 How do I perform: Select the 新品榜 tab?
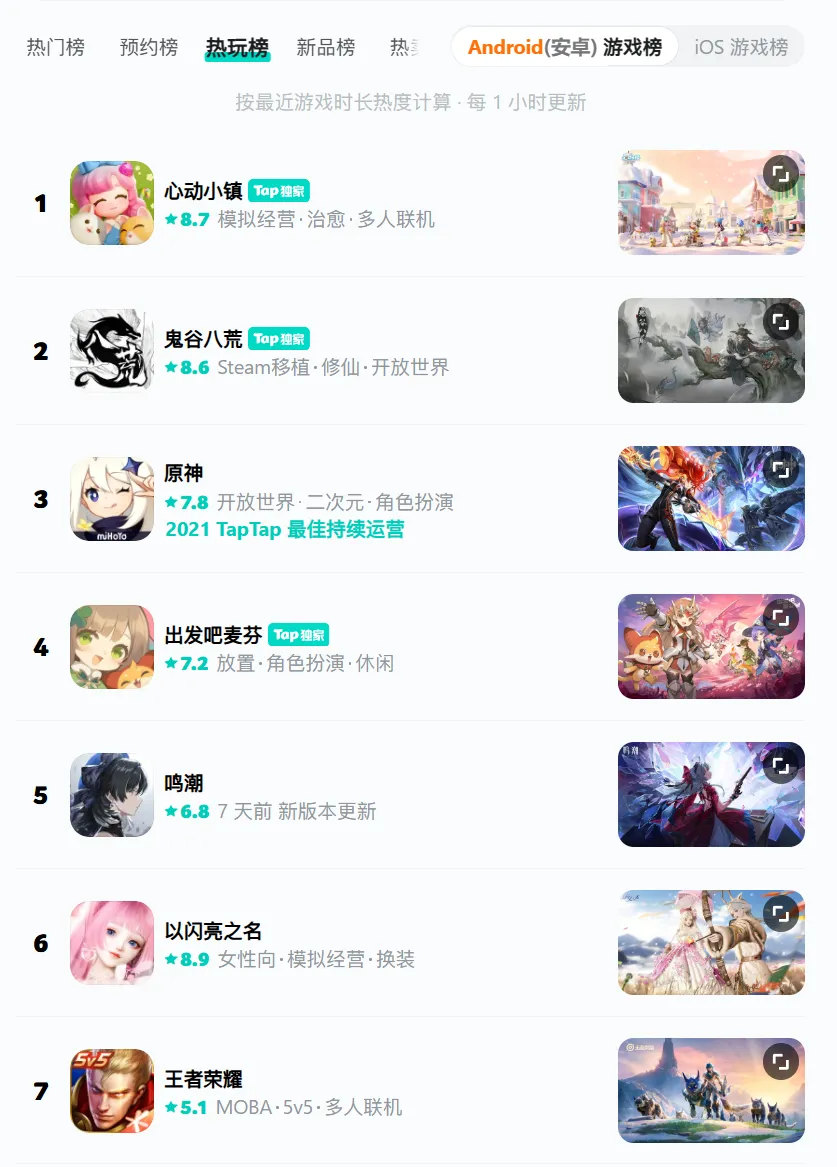tap(325, 47)
